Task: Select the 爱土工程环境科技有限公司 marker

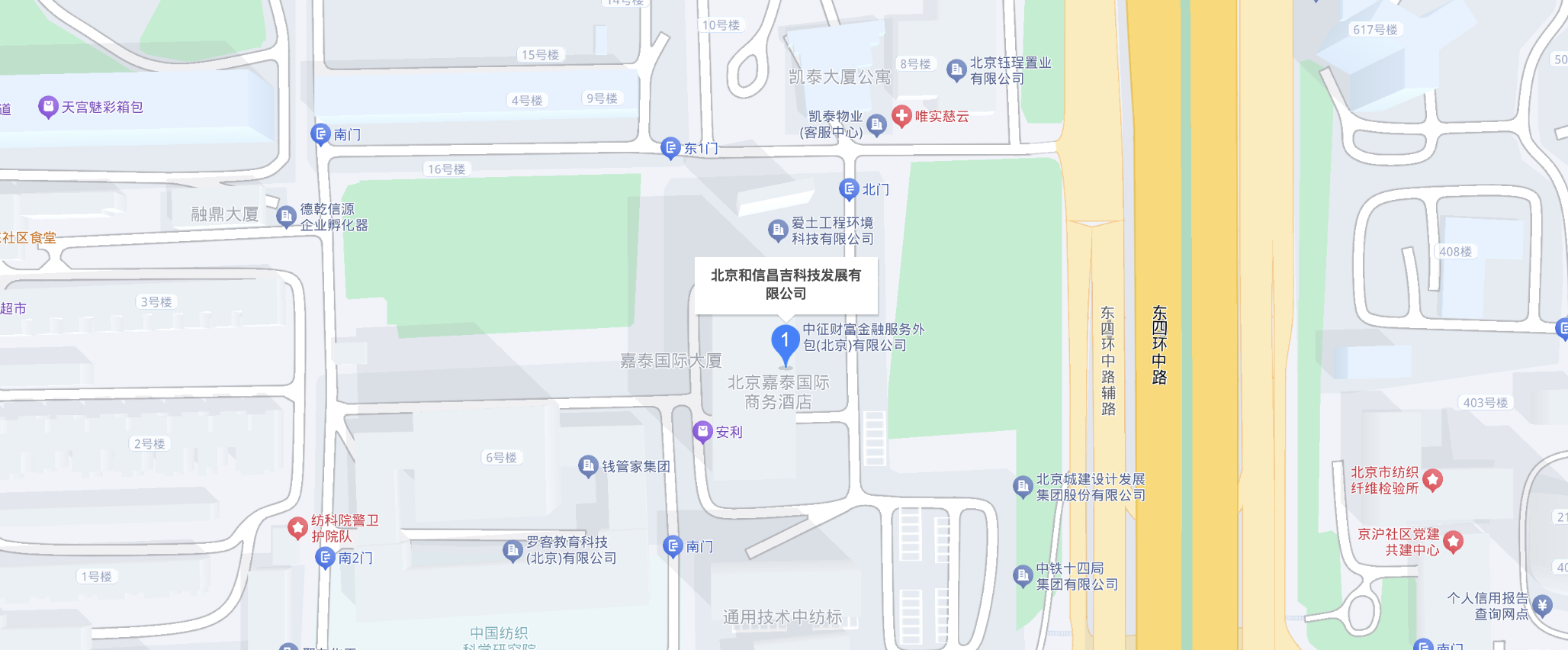Action: 777,230
